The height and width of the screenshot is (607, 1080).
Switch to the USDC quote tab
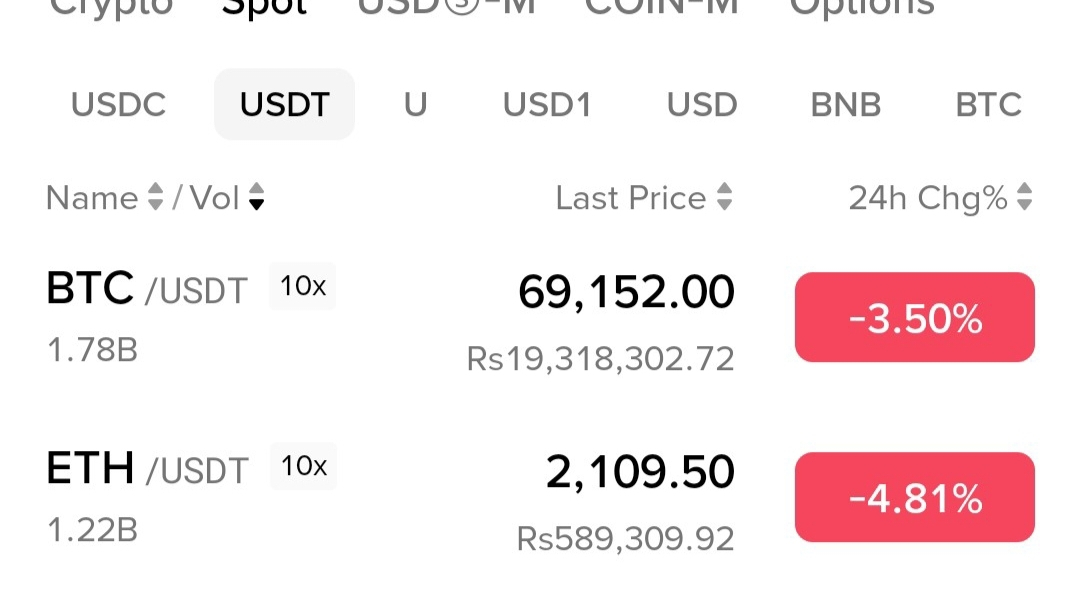pyautogui.click(x=118, y=105)
